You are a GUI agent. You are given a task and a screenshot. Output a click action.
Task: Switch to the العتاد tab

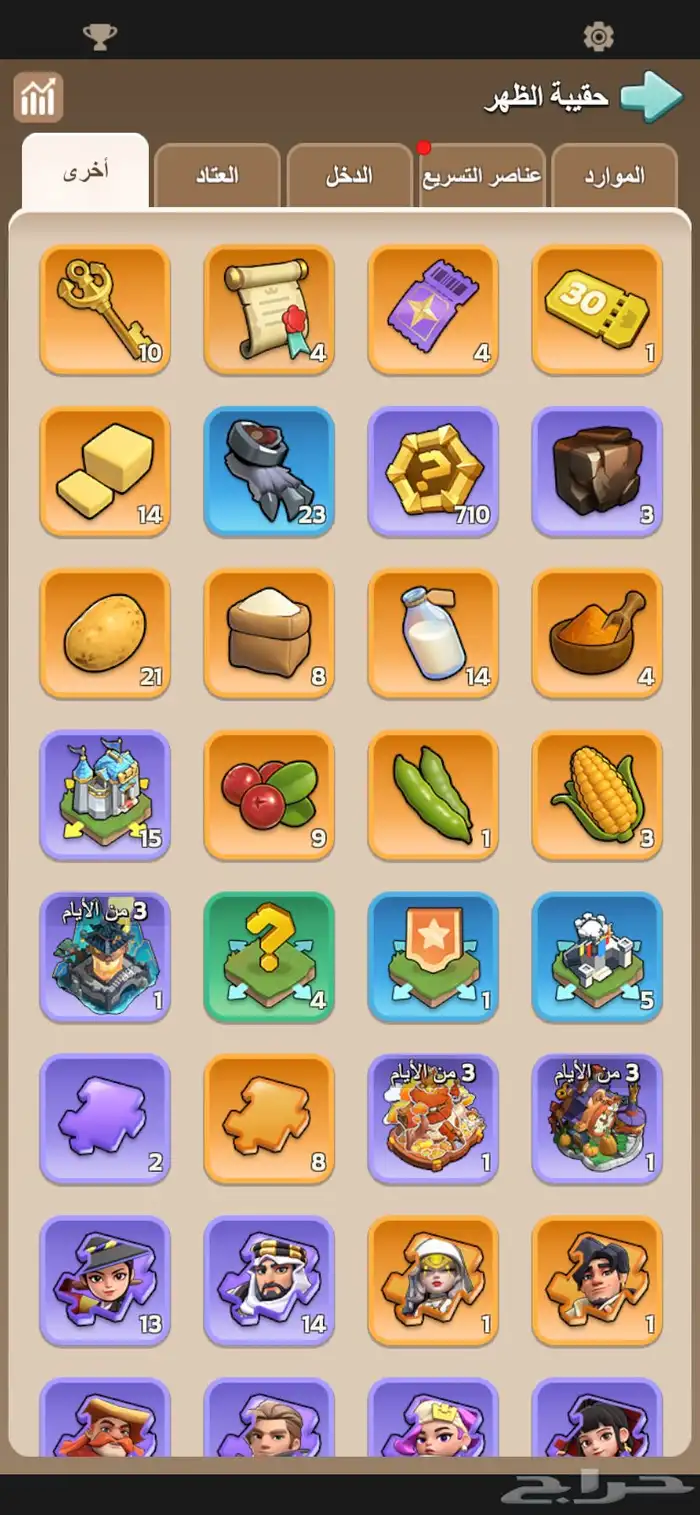click(x=217, y=176)
